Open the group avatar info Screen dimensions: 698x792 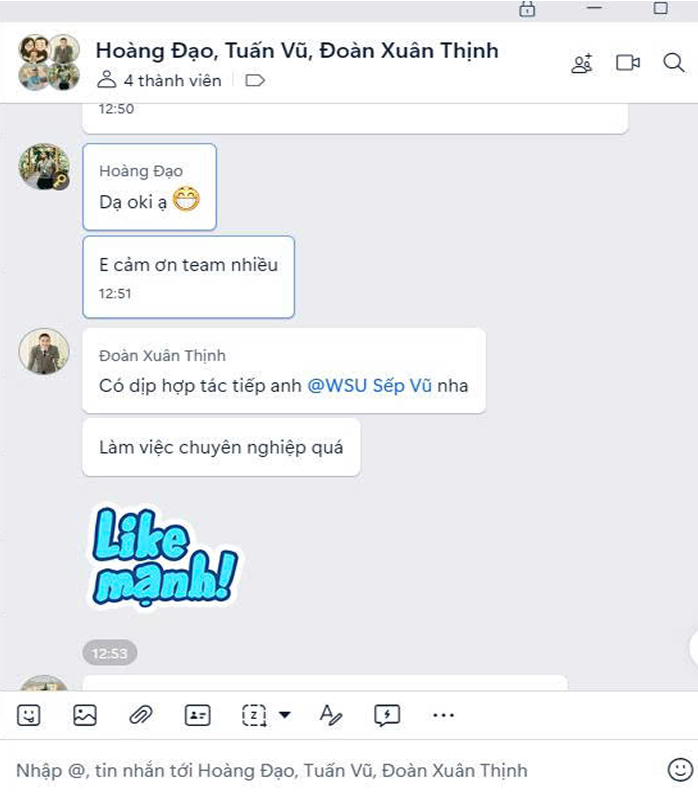point(49,63)
